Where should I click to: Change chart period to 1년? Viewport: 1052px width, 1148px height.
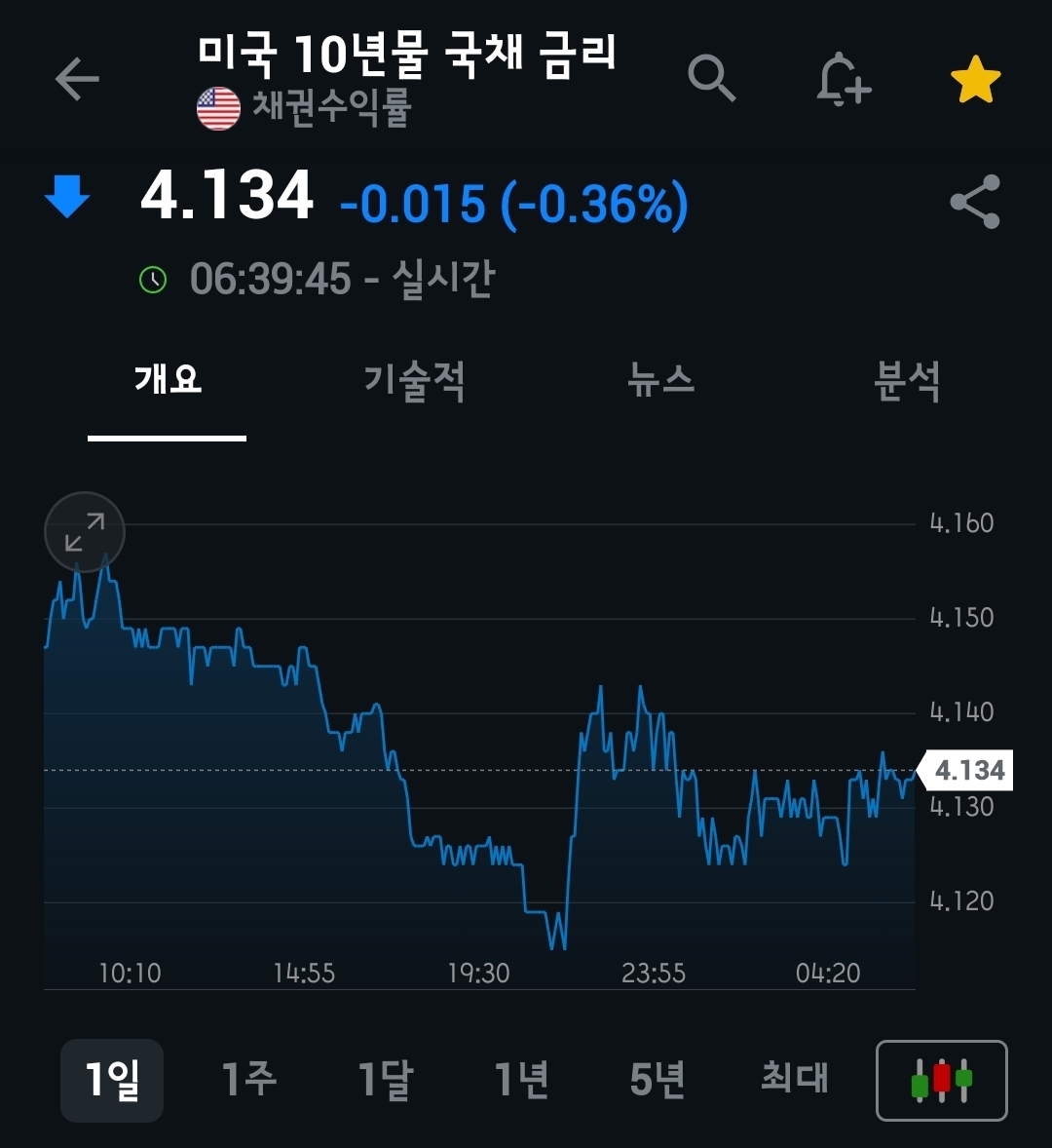(x=521, y=1080)
